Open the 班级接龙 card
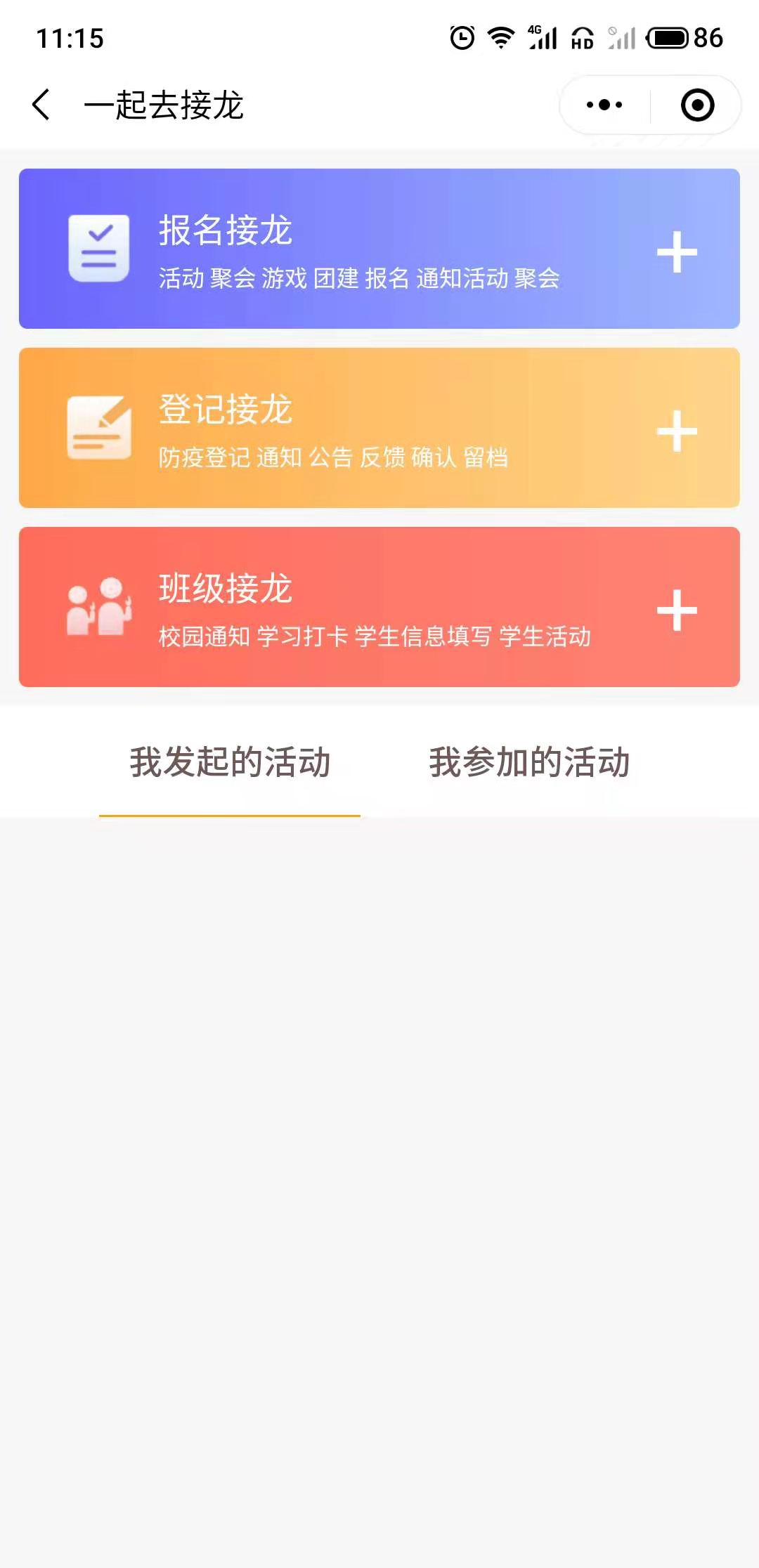 [x=379, y=607]
